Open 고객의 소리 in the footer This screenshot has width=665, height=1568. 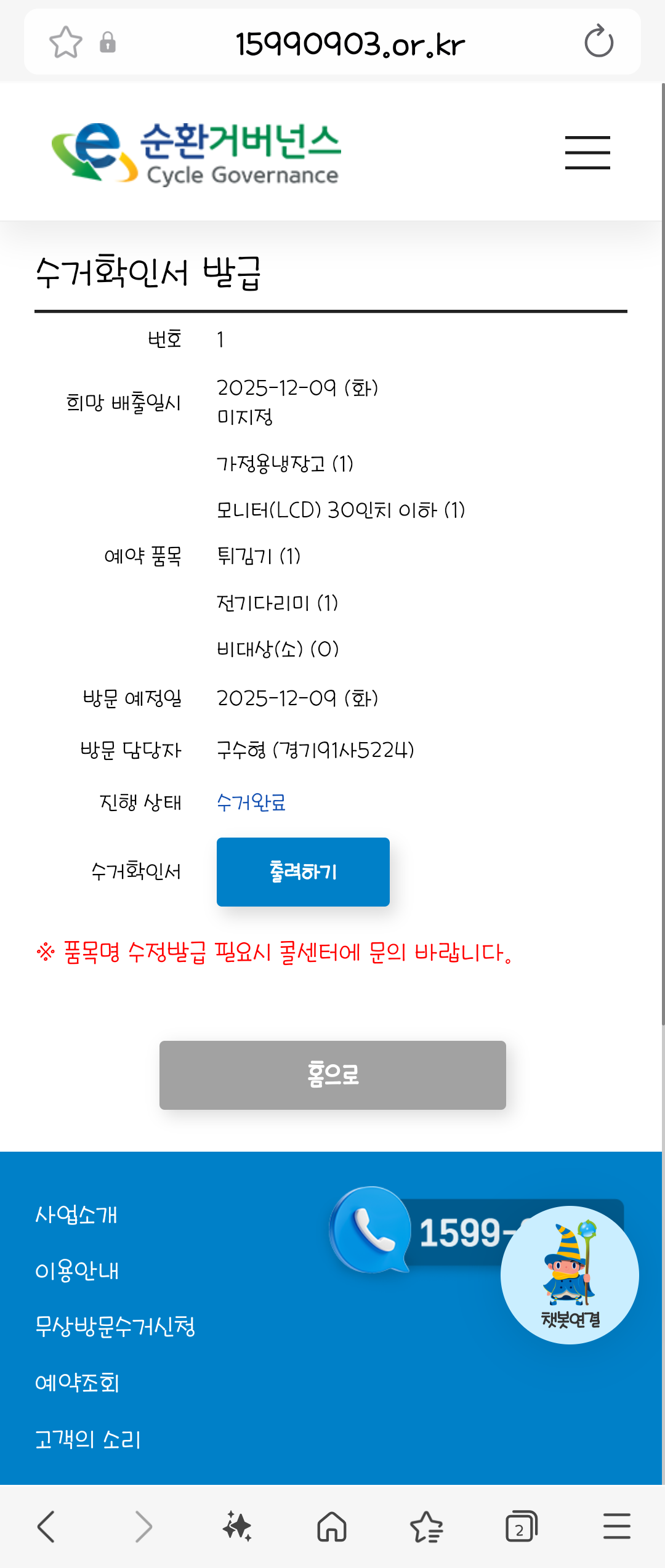(x=88, y=1439)
